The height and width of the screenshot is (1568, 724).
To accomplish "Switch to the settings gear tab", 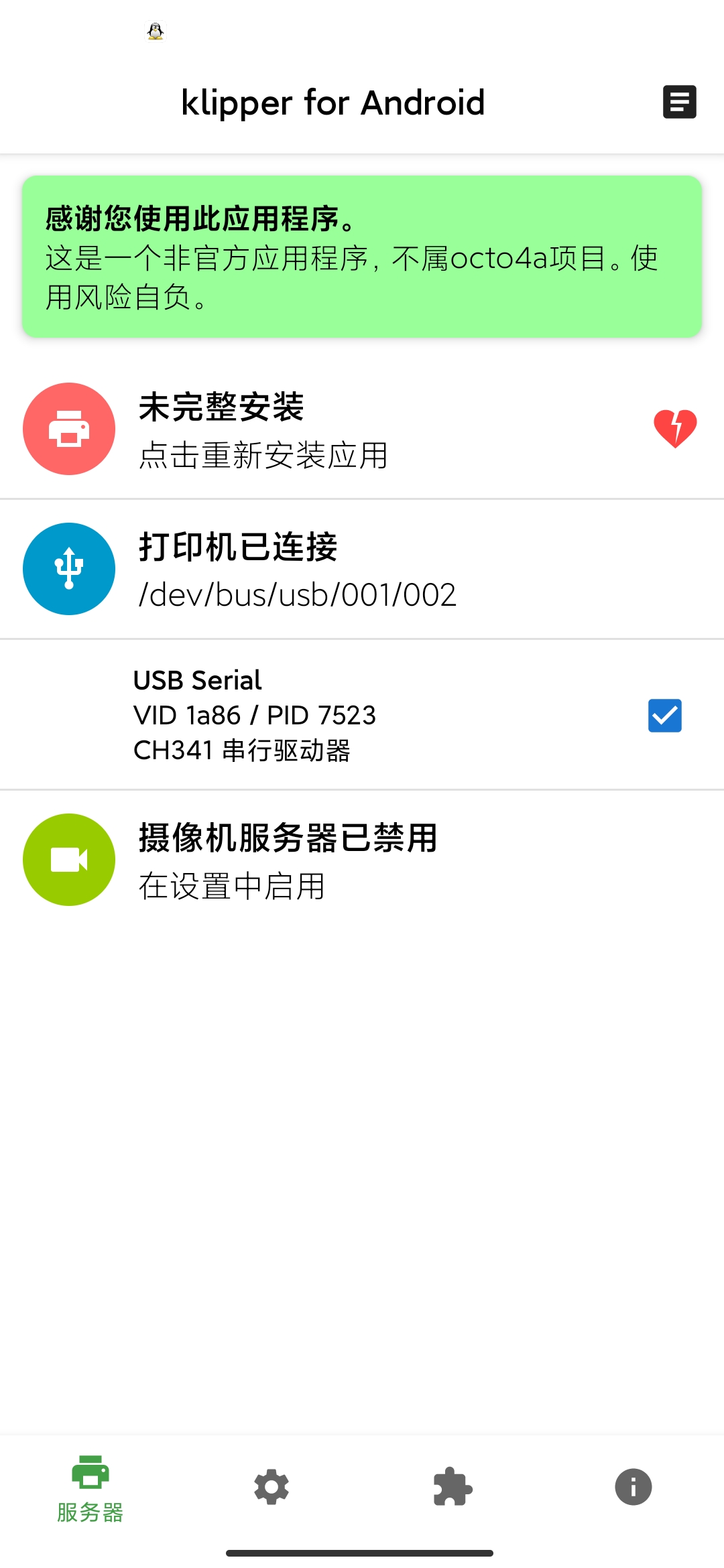I will (x=271, y=1487).
